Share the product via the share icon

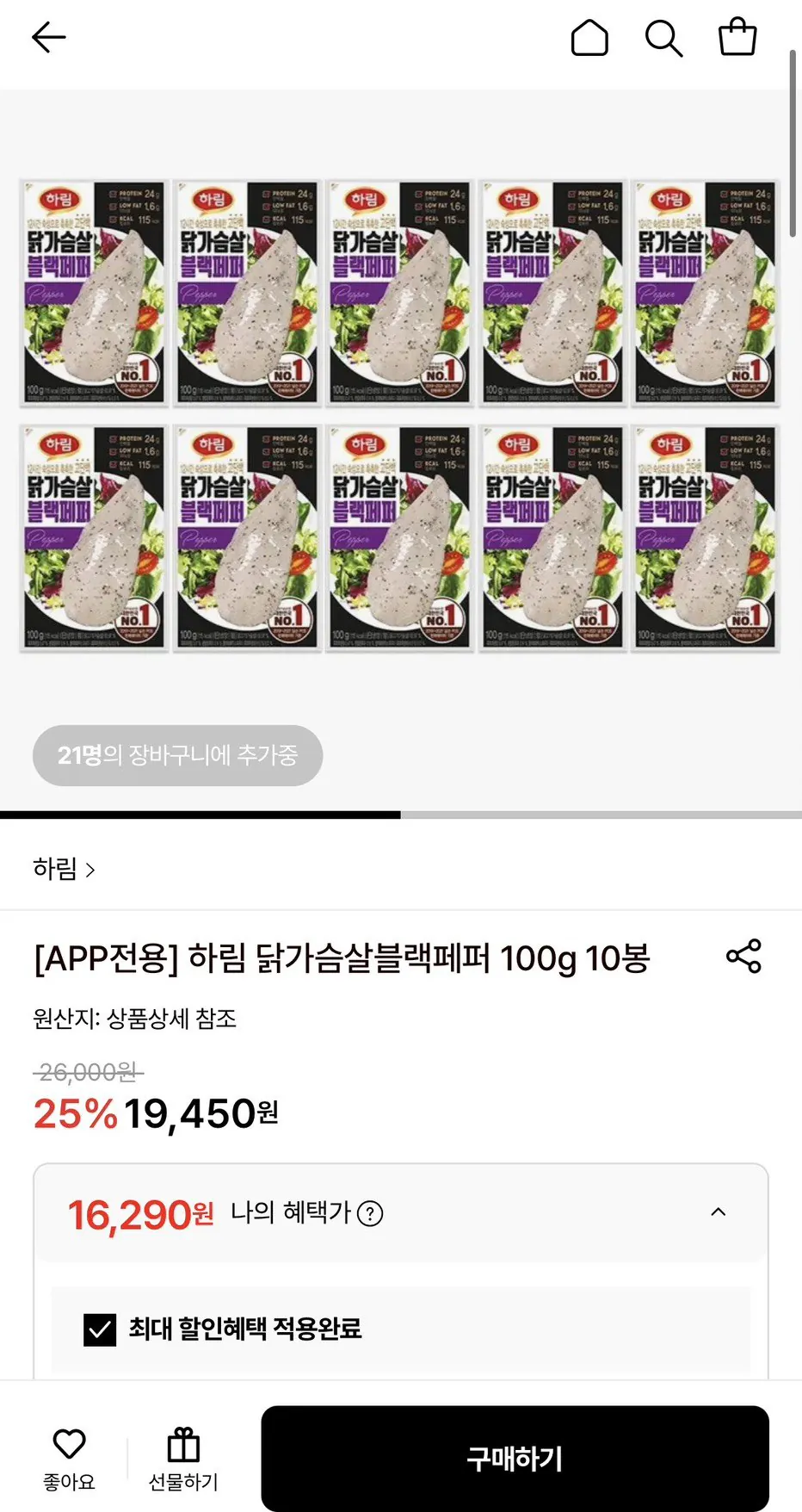743,957
